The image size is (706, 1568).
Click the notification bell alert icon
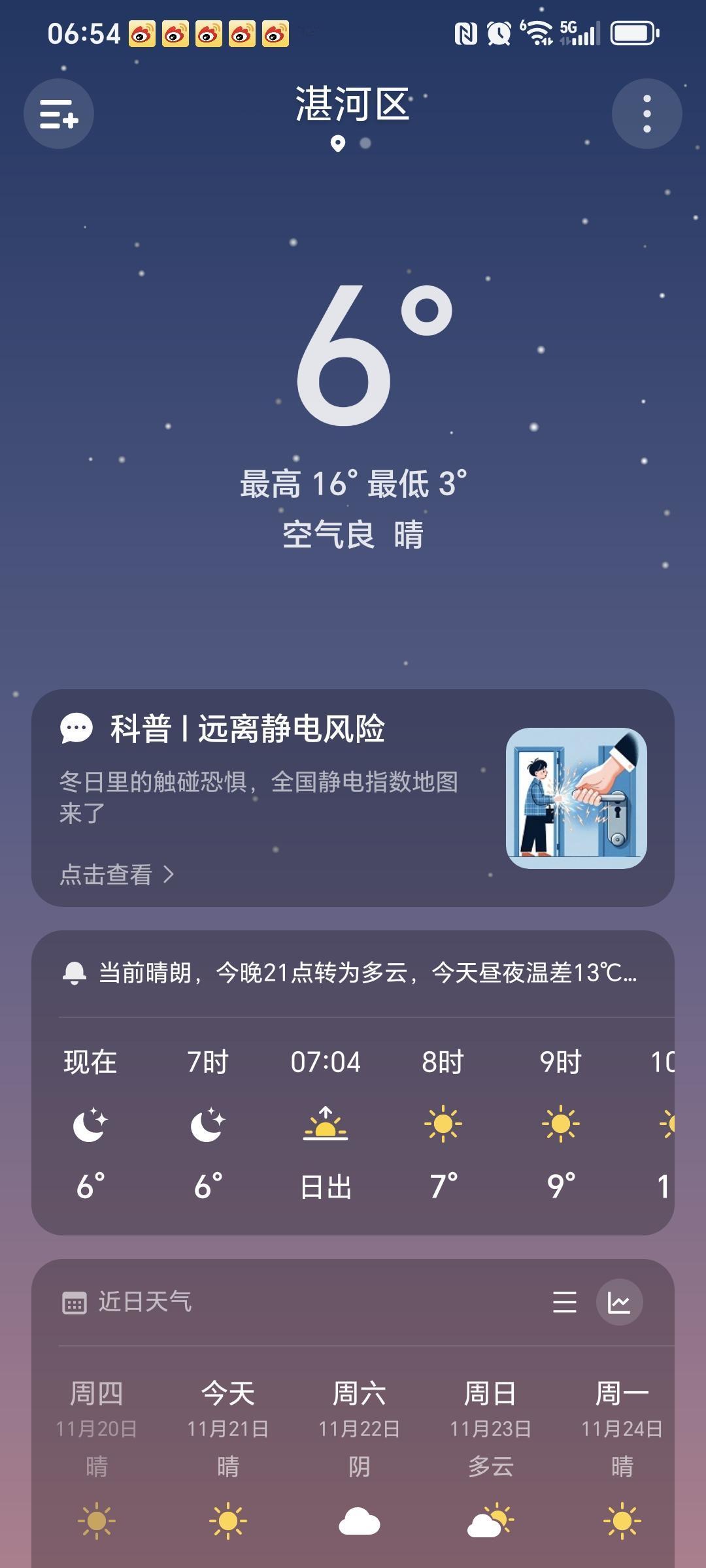pos(74,972)
